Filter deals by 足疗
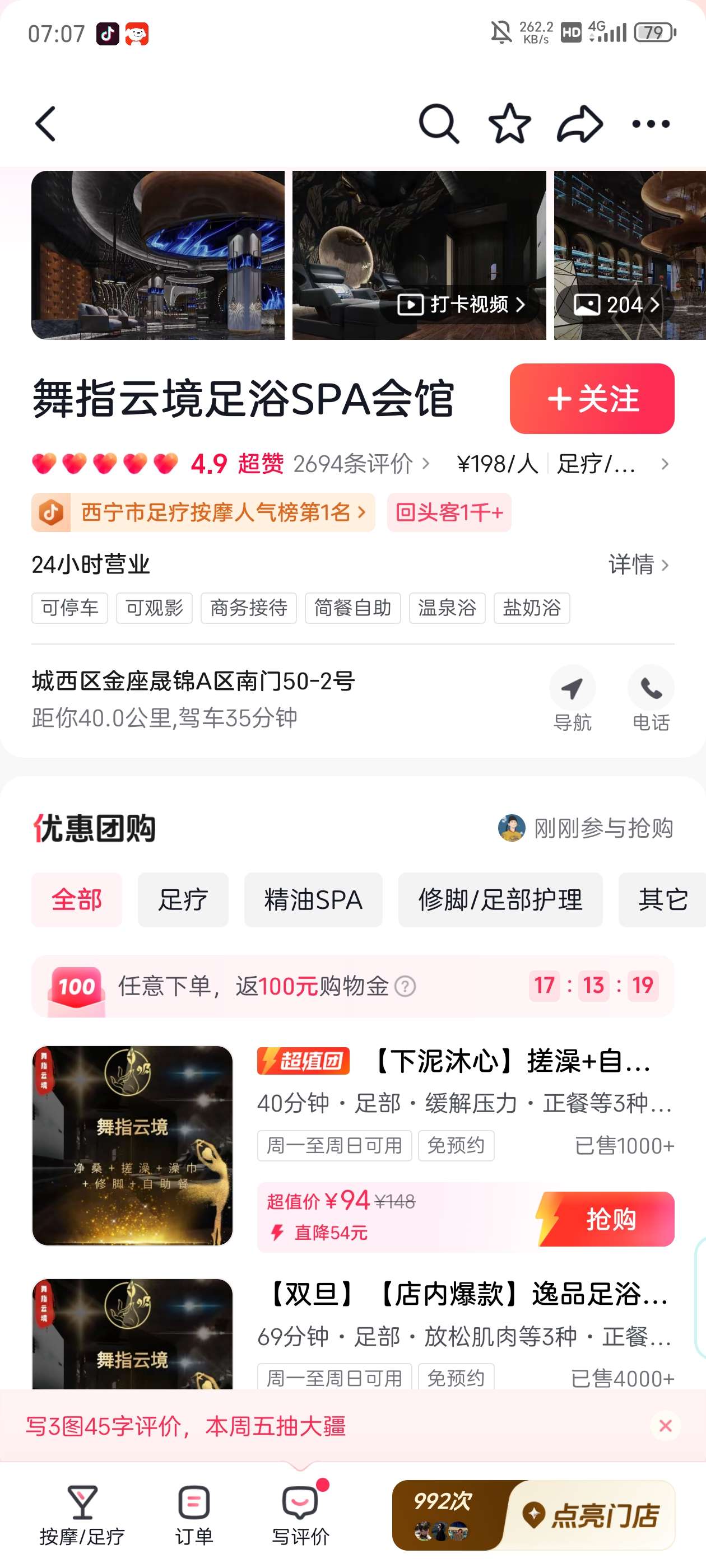This screenshot has width=706, height=1568. 183,900
